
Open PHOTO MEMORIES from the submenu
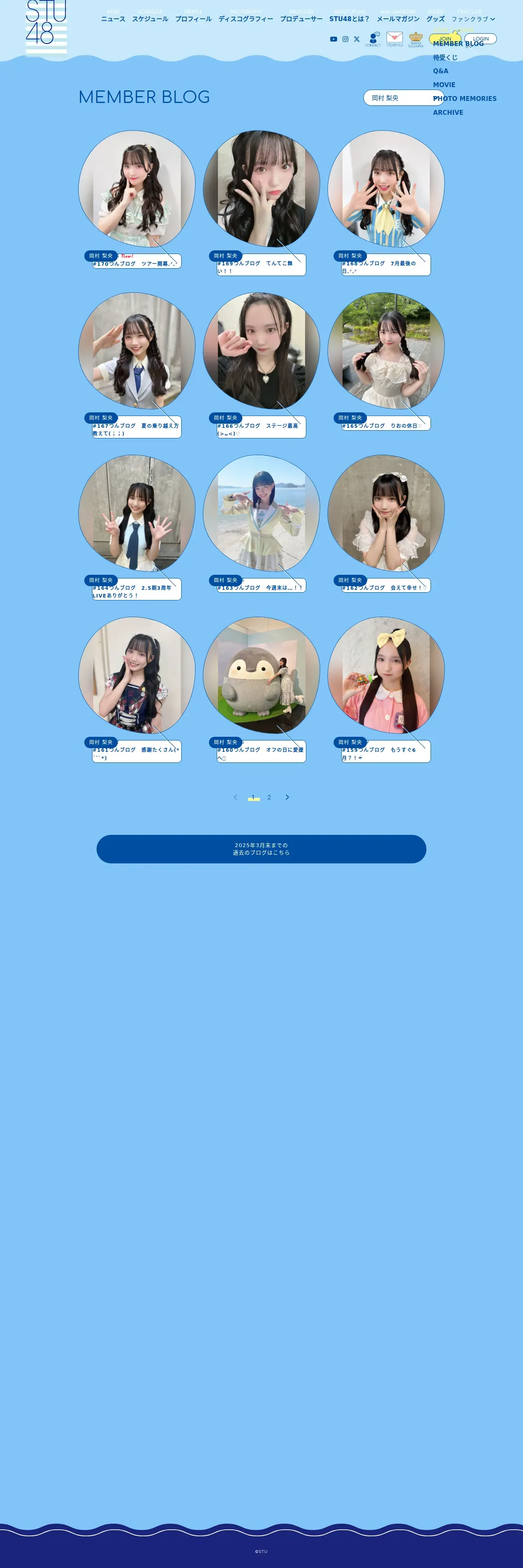(465, 99)
